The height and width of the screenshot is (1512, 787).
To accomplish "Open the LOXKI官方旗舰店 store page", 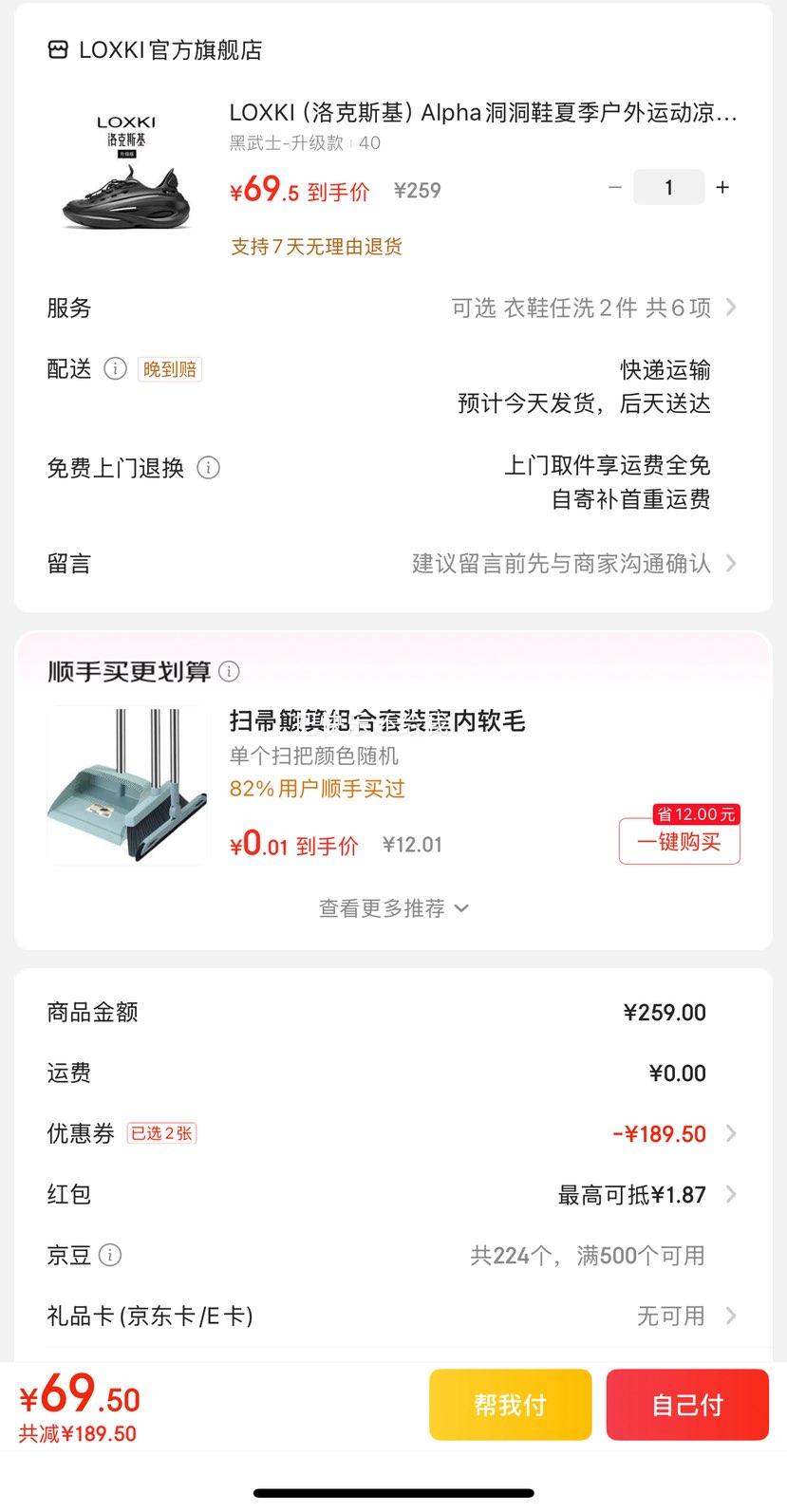I will pos(156,50).
